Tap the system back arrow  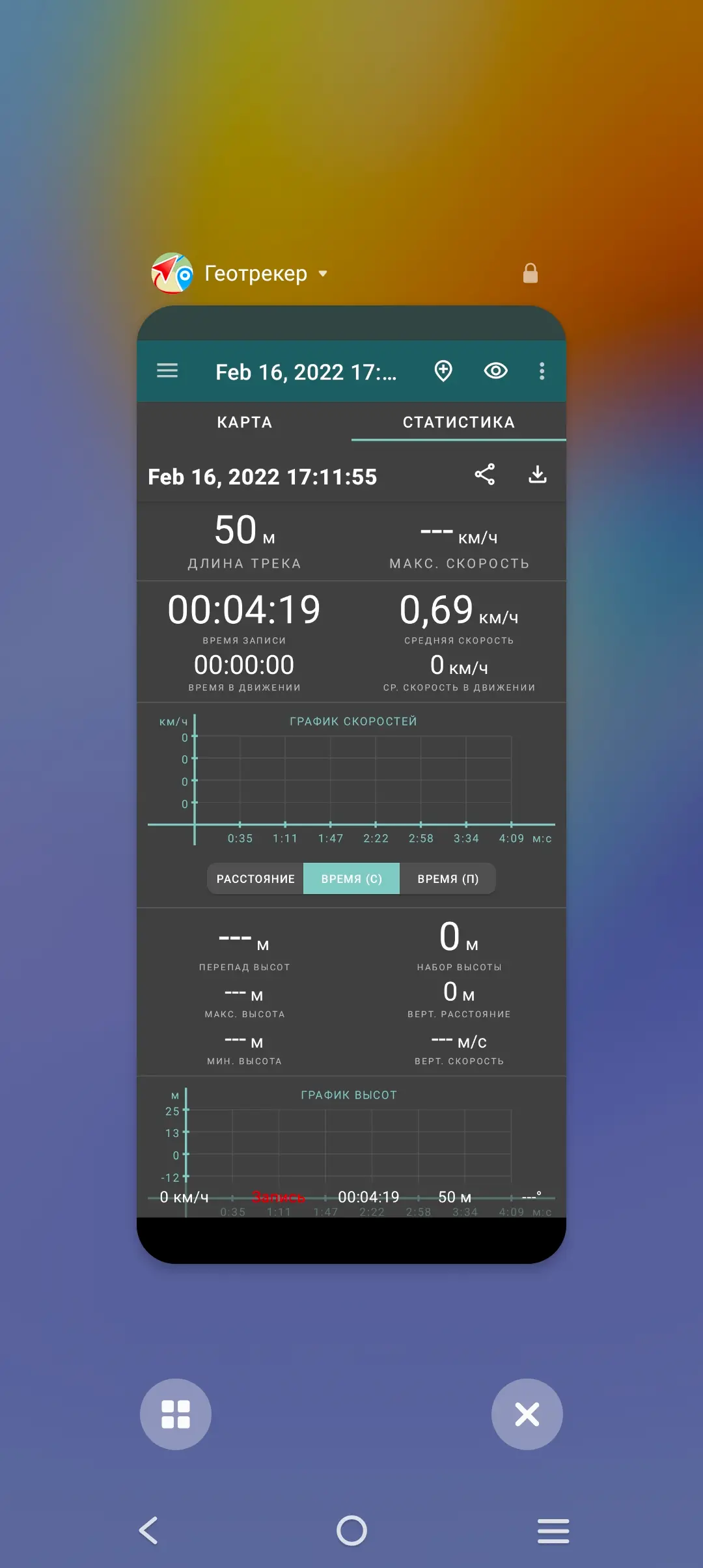point(149,1530)
